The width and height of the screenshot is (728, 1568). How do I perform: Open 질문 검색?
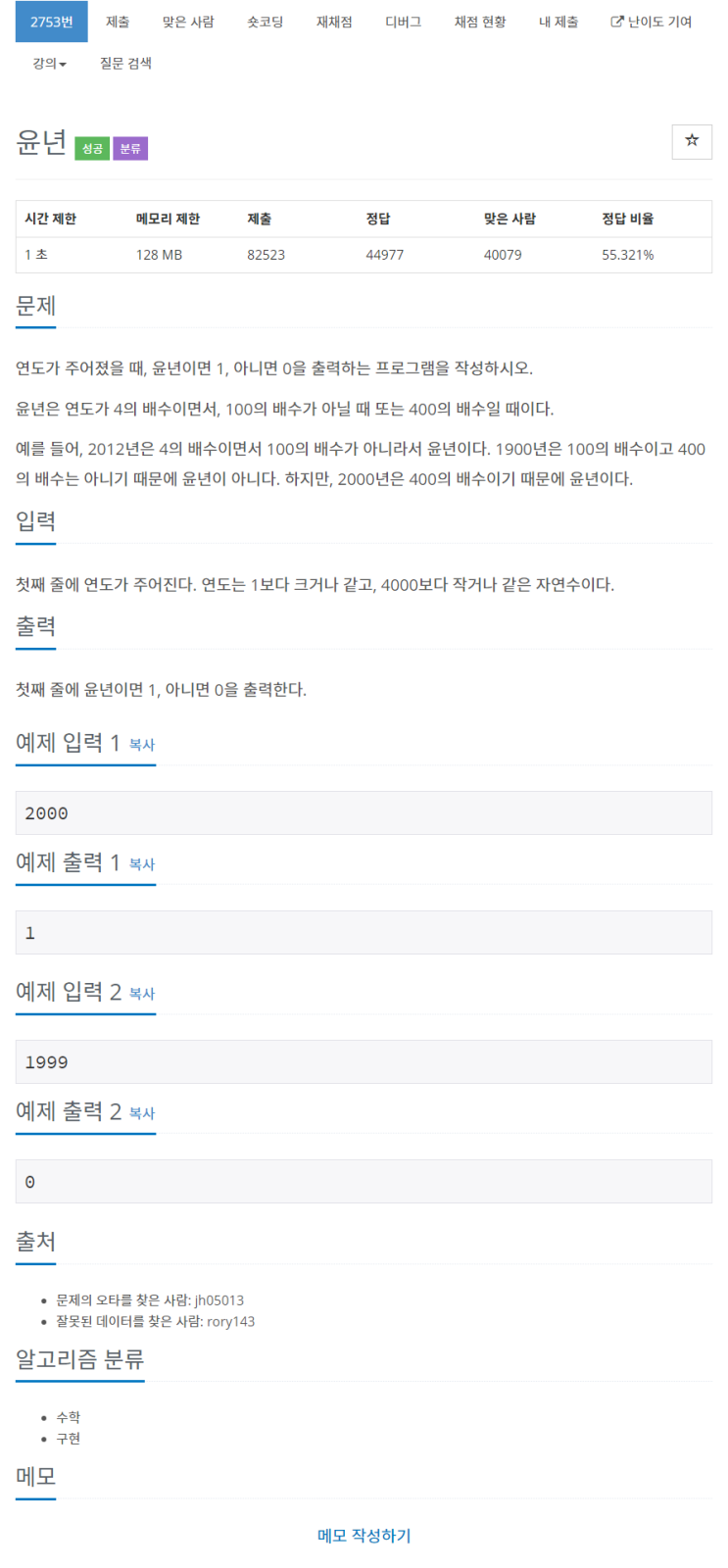(125, 64)
